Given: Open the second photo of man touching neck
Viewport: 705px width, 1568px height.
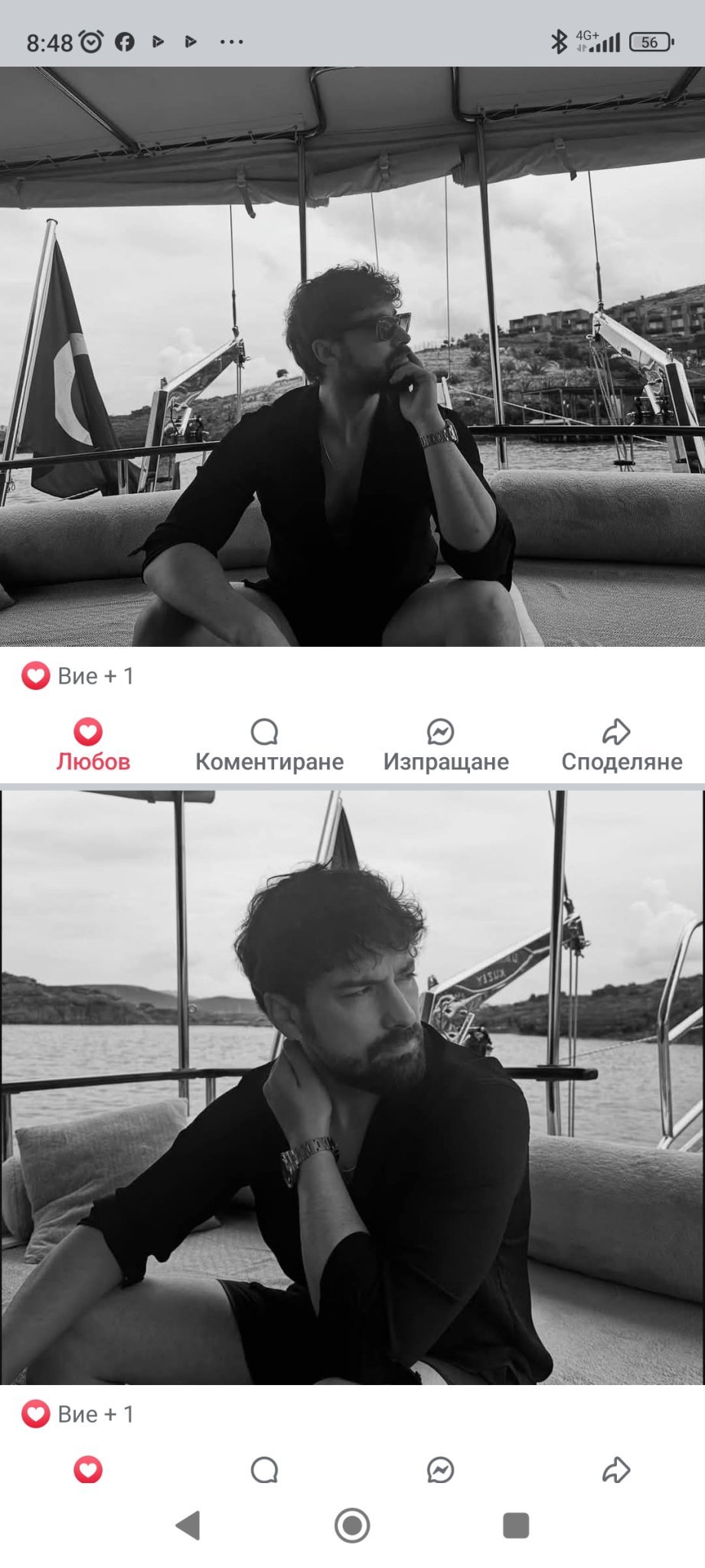Looking at the screenshot, I should click(352, 1087).
